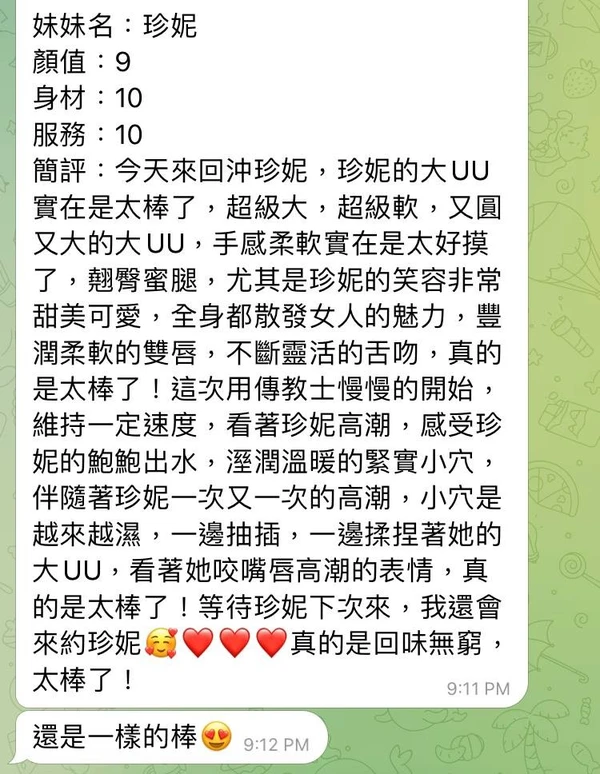600x774 pixels.
Task: Tap the short reply sent at 9:12 PM
Action: click(x=172, y=737)
